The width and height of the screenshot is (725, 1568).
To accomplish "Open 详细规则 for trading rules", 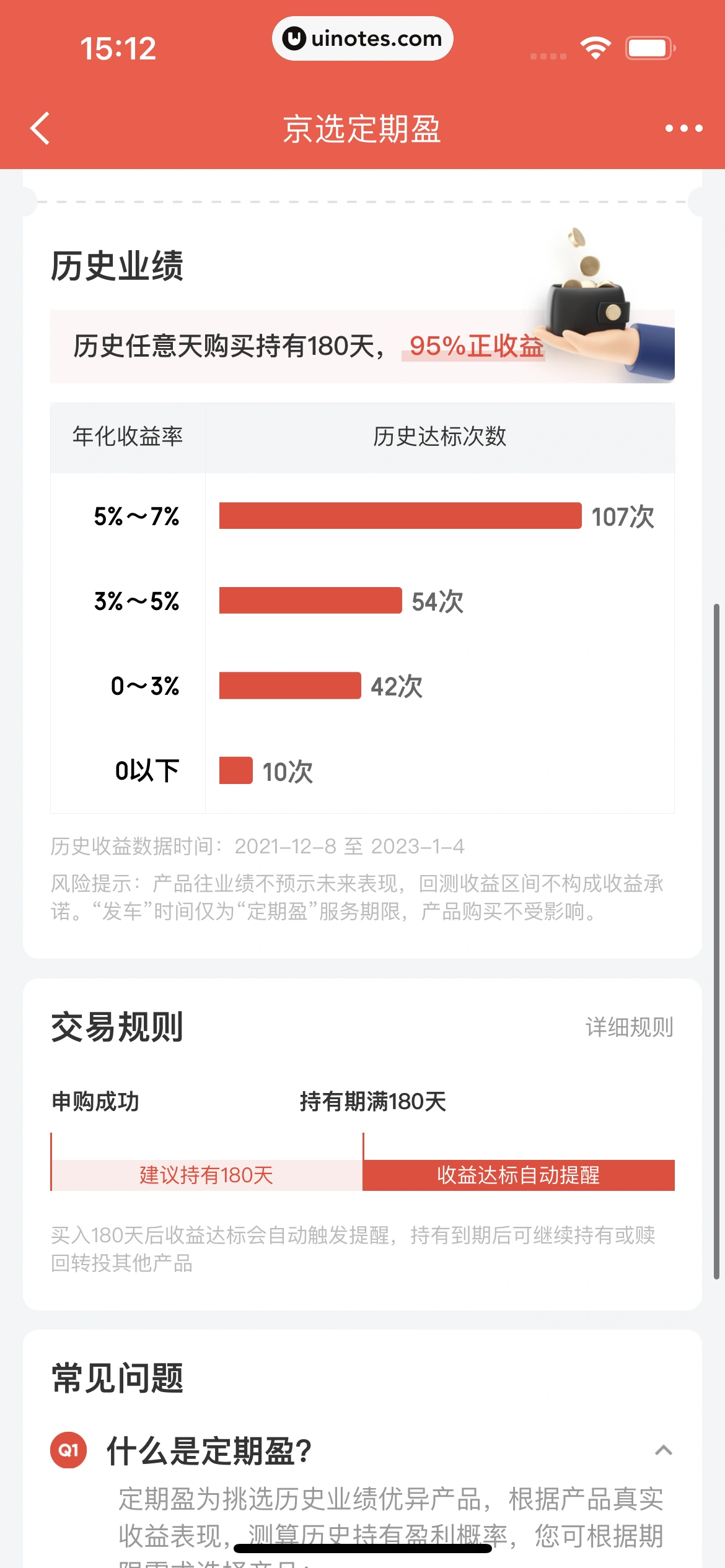I will pos(629,1027).
